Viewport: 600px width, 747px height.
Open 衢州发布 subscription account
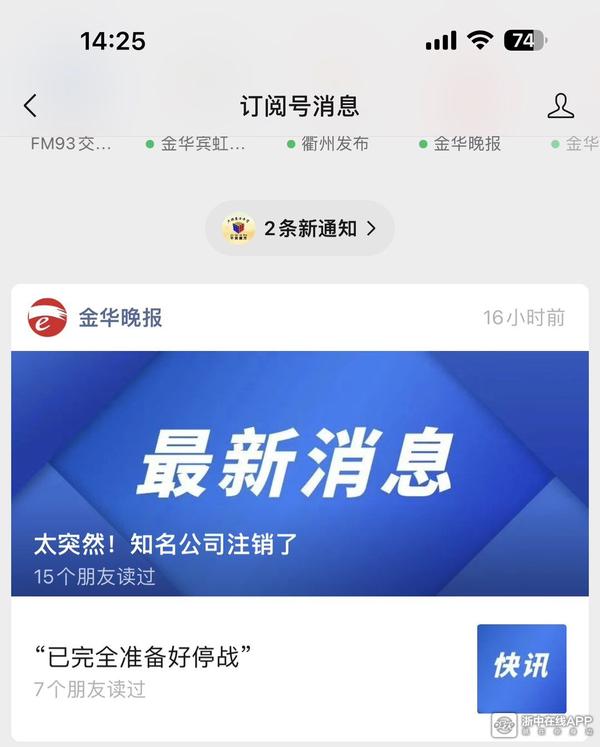pyautogui.click(x=334, y=143)
